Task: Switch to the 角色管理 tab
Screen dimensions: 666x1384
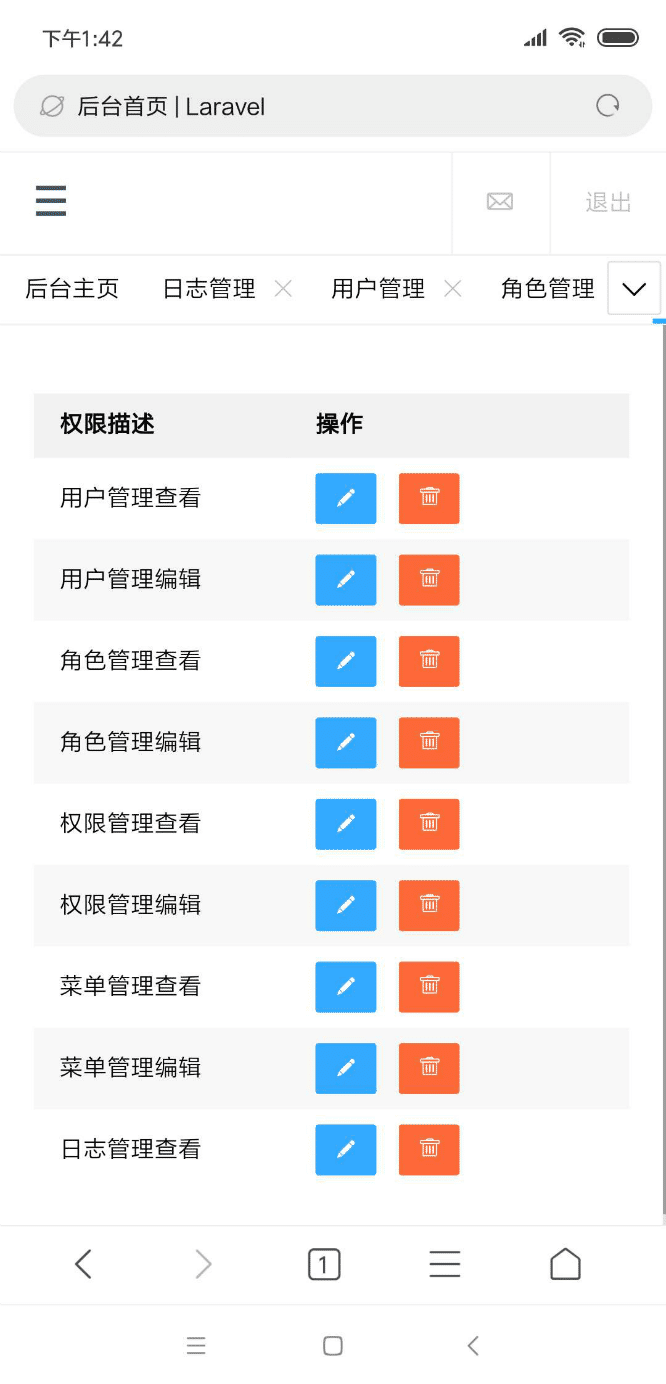Action: (547, 289)
